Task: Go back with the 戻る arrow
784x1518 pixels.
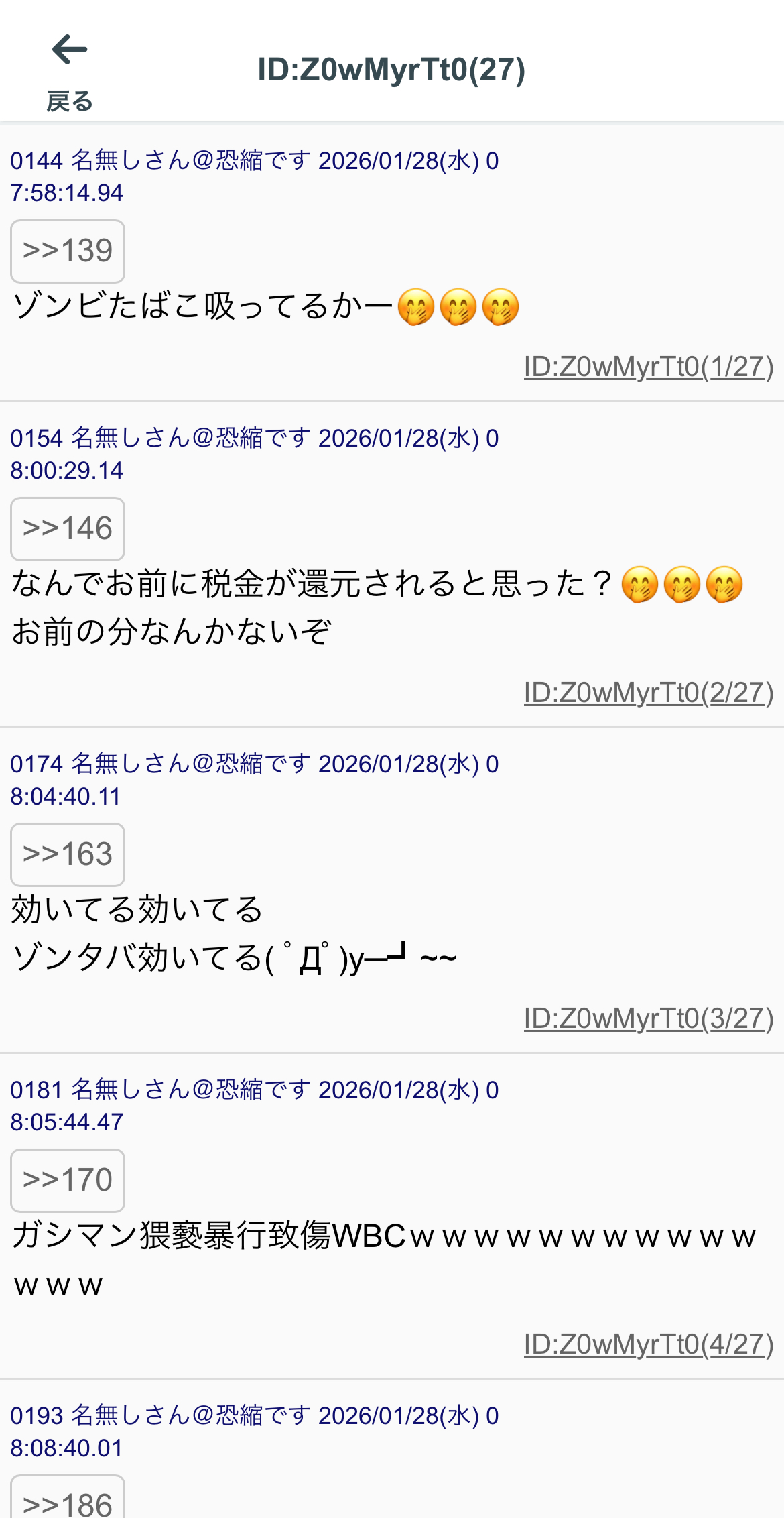Action: pyautogui.click(x=70, y=71)
